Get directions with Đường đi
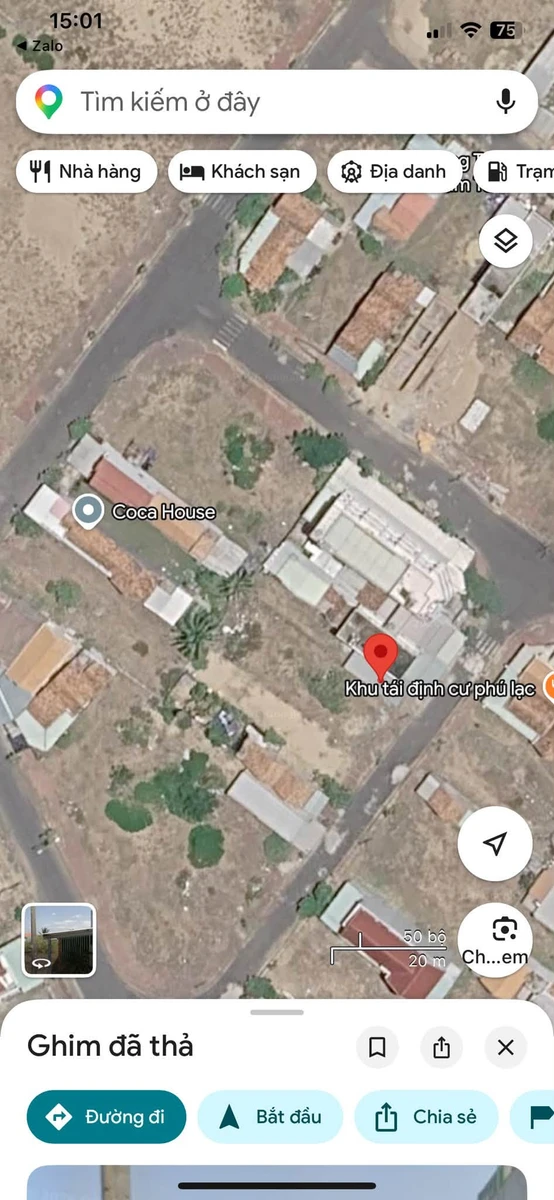This screenshot has width=554, height=1200. (x=106, y=1117)
